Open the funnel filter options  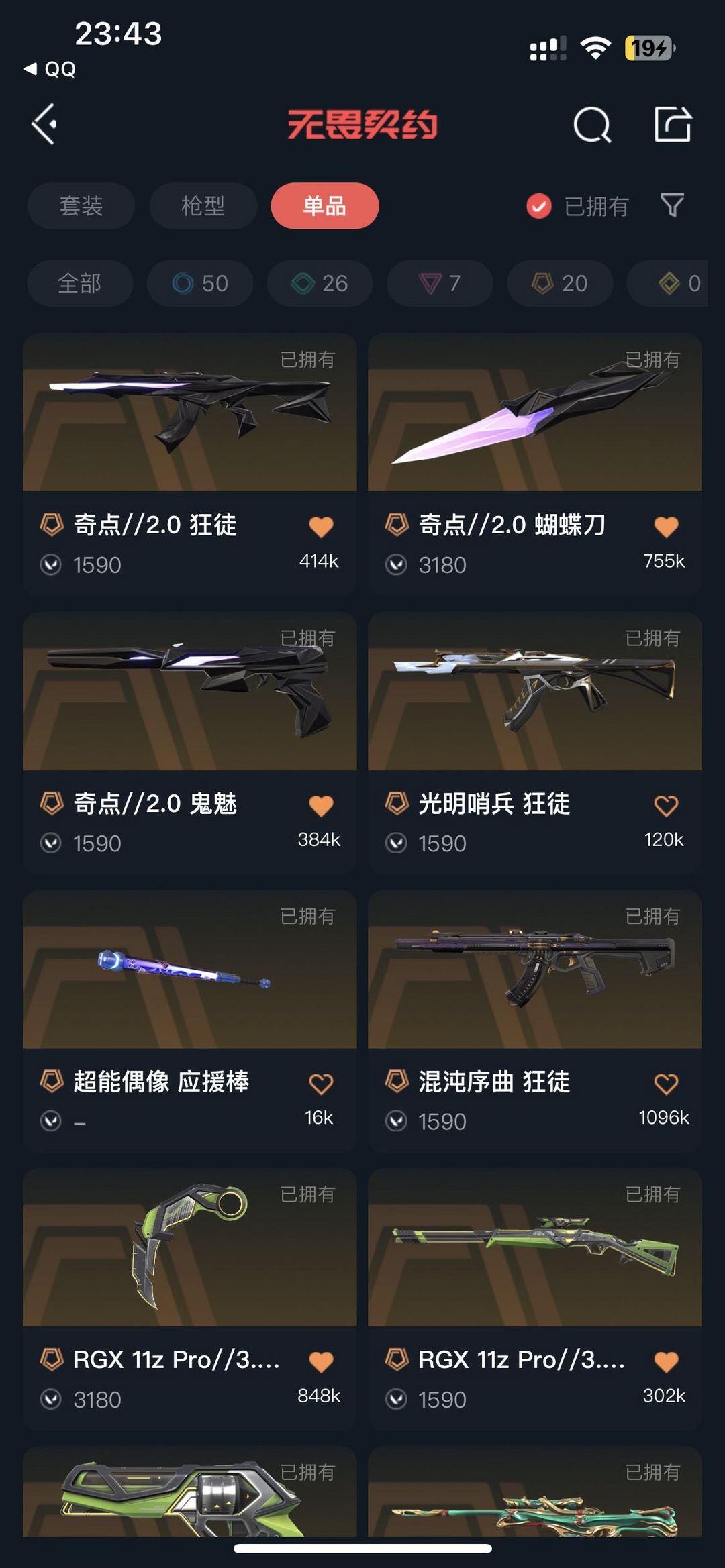672,205
